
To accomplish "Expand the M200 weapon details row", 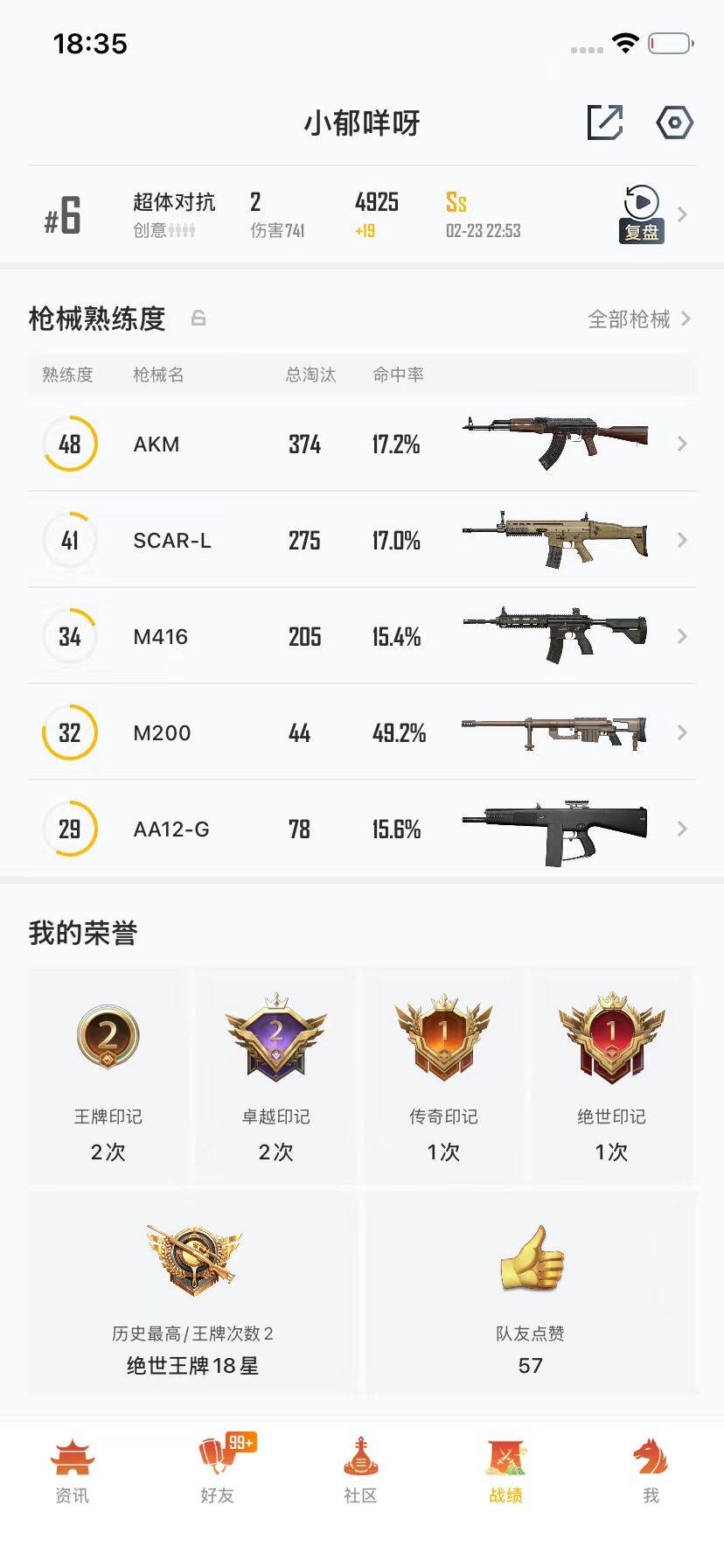I will (682, 732).
